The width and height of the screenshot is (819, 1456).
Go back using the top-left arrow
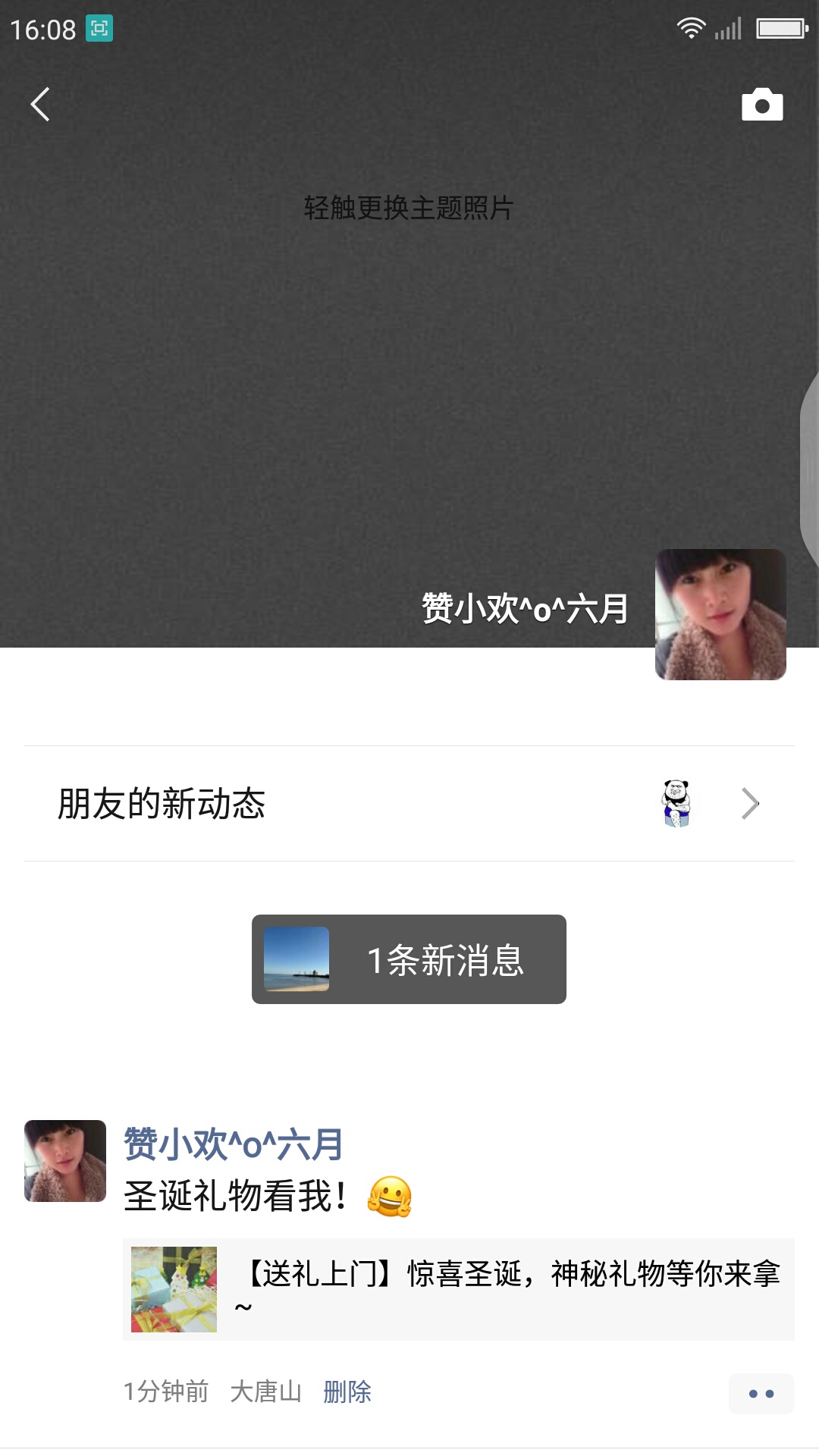click(41, 104)
